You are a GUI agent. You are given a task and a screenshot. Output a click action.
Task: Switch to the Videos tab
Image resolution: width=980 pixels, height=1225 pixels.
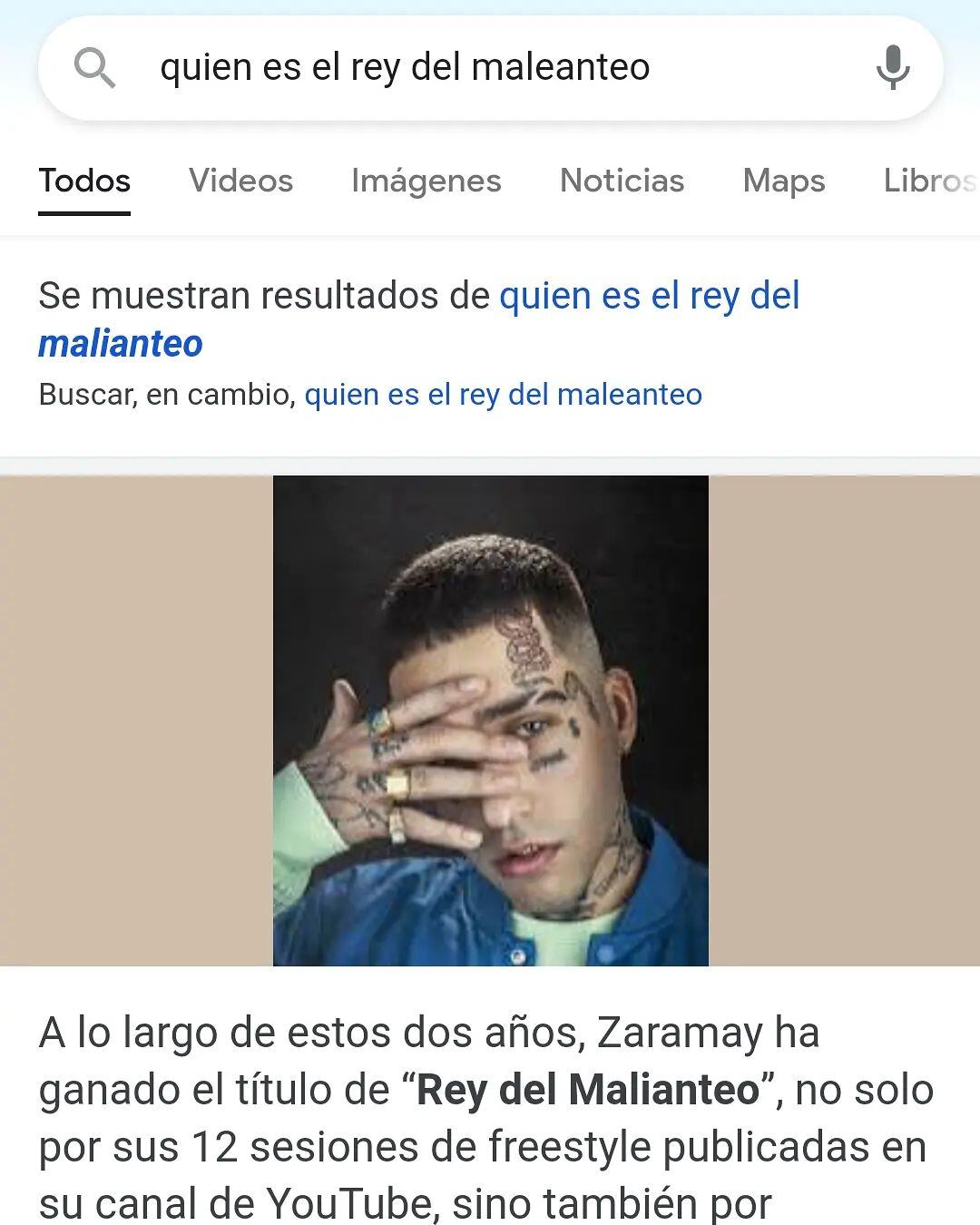tap(240, 181)
